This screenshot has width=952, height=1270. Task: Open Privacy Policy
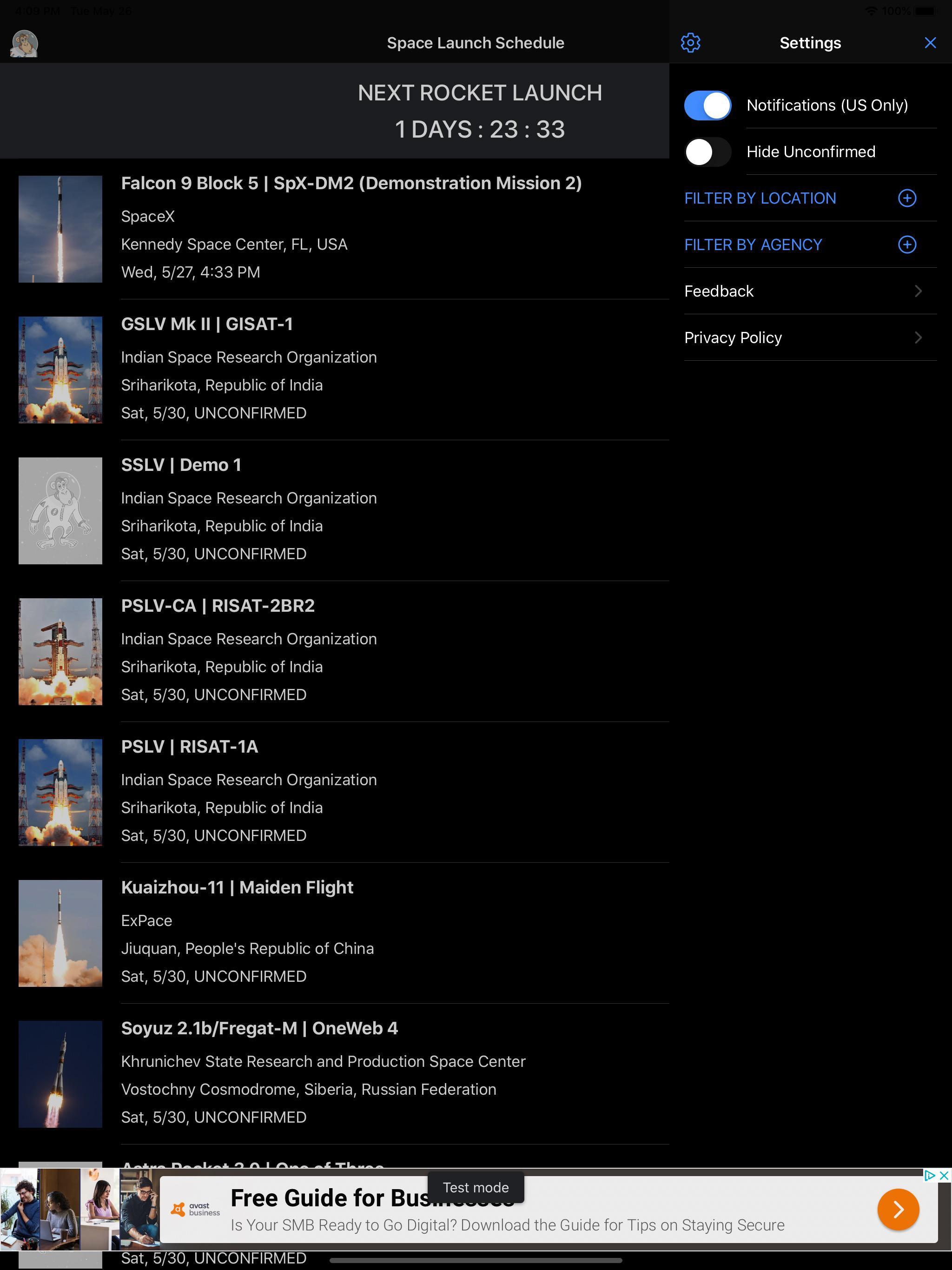pos(810,338)
